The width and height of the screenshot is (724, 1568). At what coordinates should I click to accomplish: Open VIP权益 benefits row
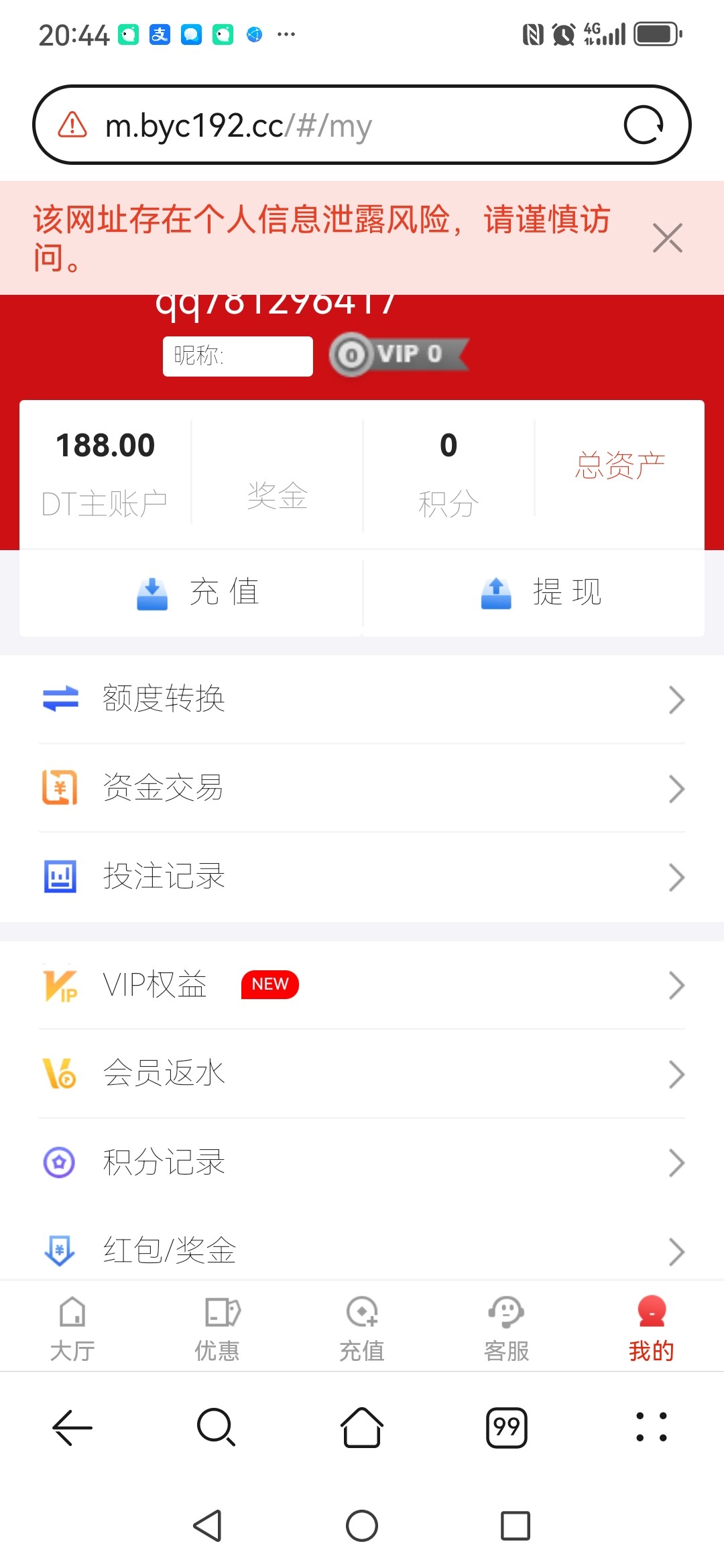coord(362,984)
